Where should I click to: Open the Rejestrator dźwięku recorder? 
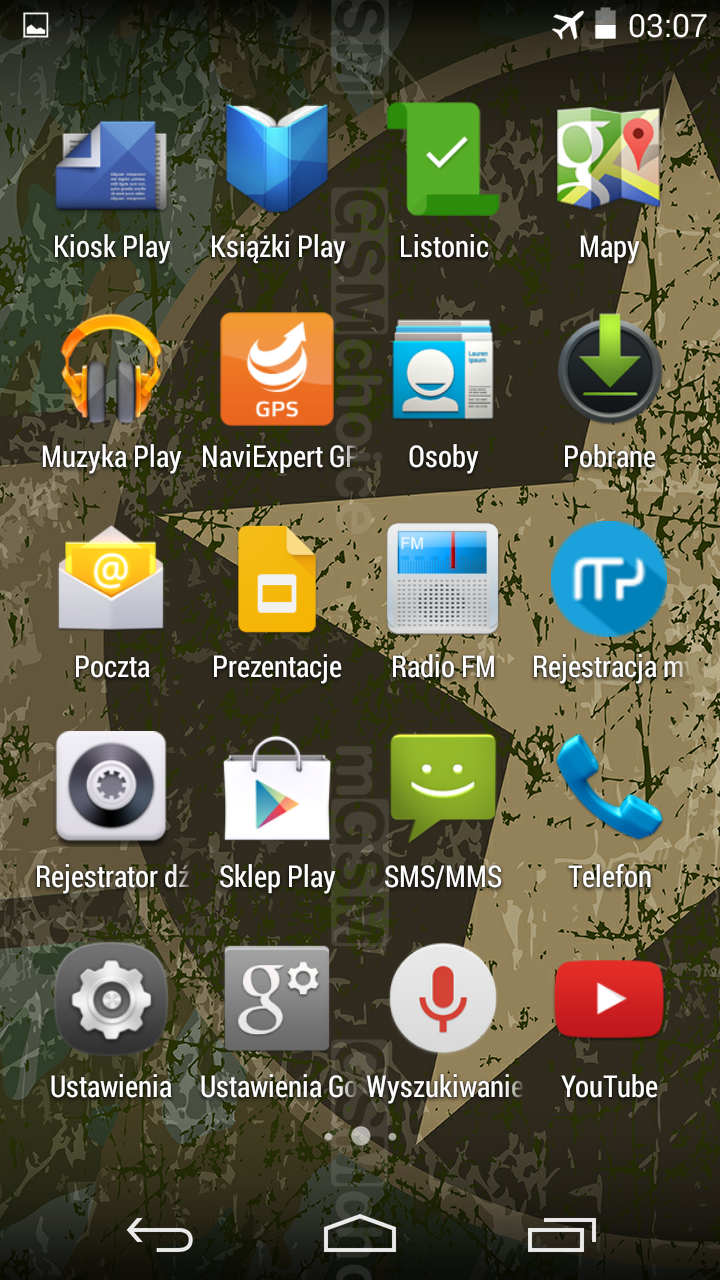tap(111, 788)
